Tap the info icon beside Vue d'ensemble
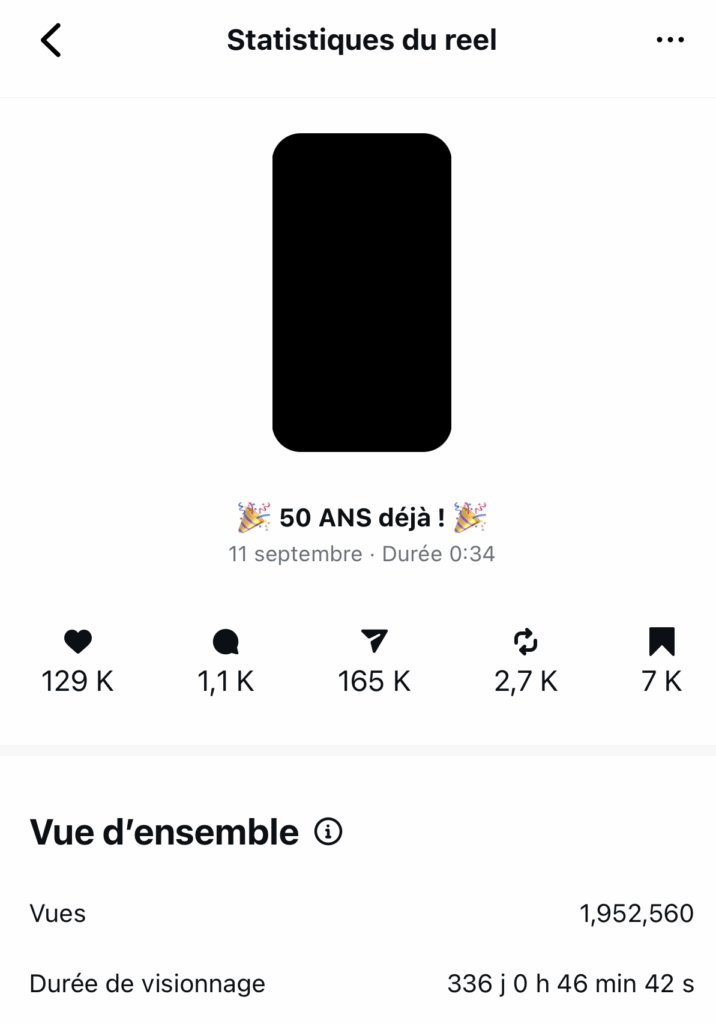This screenshot has height=1024, width=716. coord(328,832)
